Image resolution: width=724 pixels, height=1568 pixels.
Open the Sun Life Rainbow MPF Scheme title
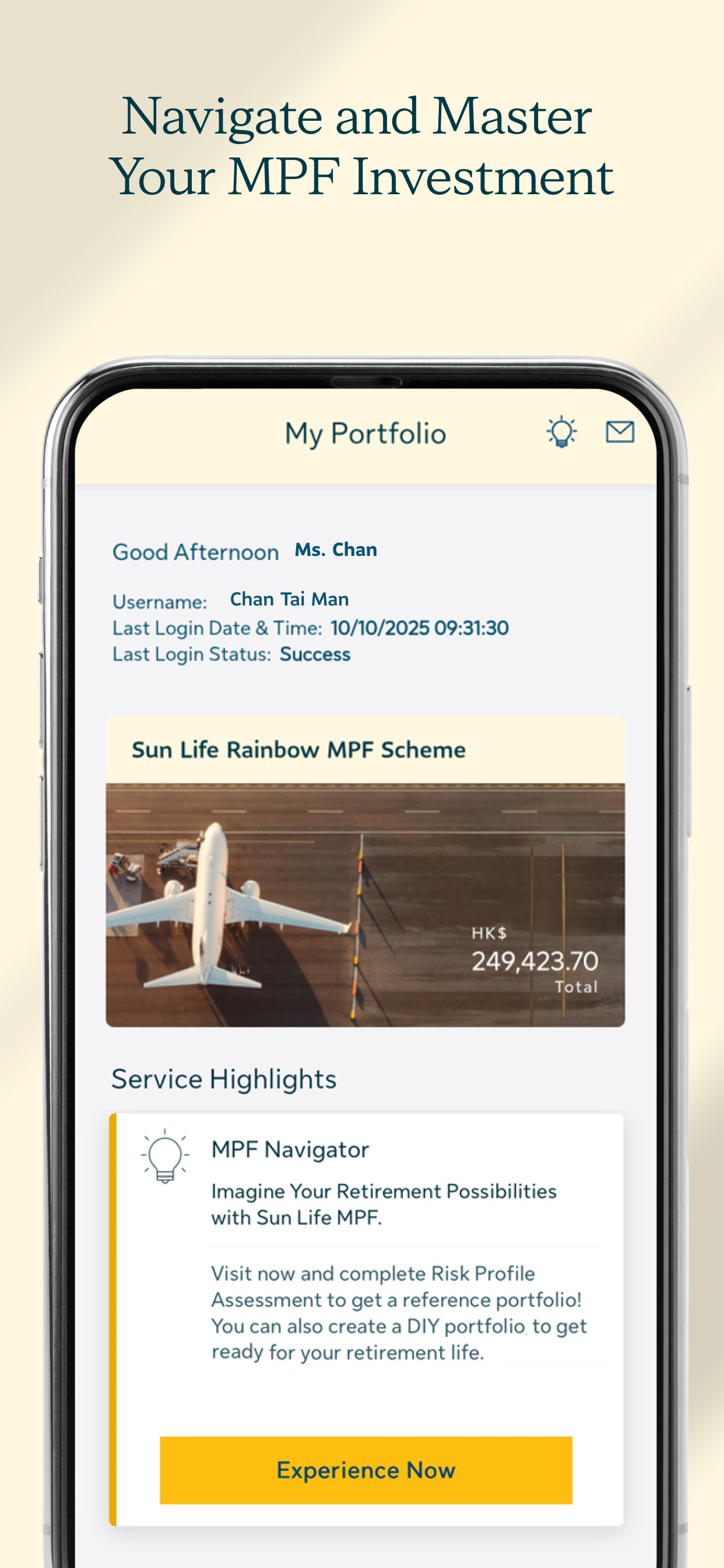298,750
